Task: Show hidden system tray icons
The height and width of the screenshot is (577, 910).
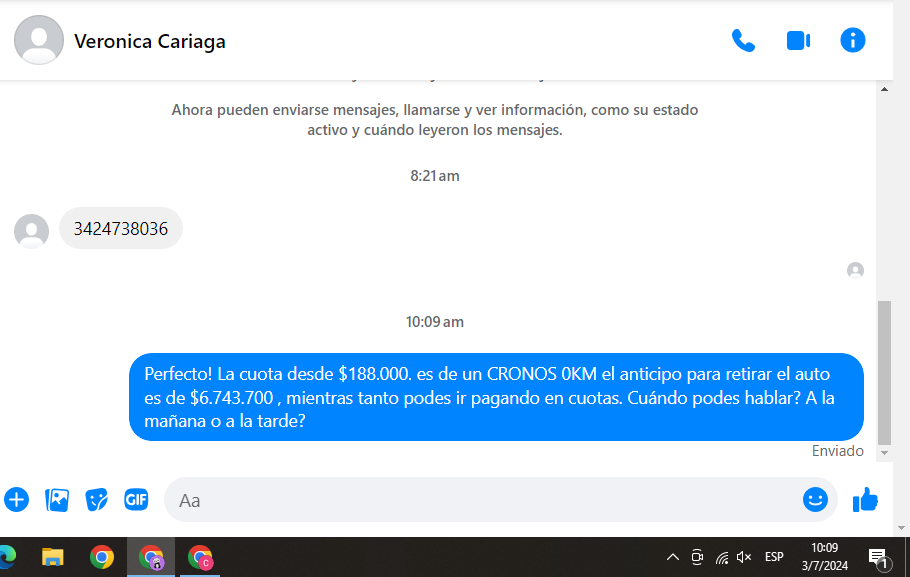Action: (x=672, y=557)
